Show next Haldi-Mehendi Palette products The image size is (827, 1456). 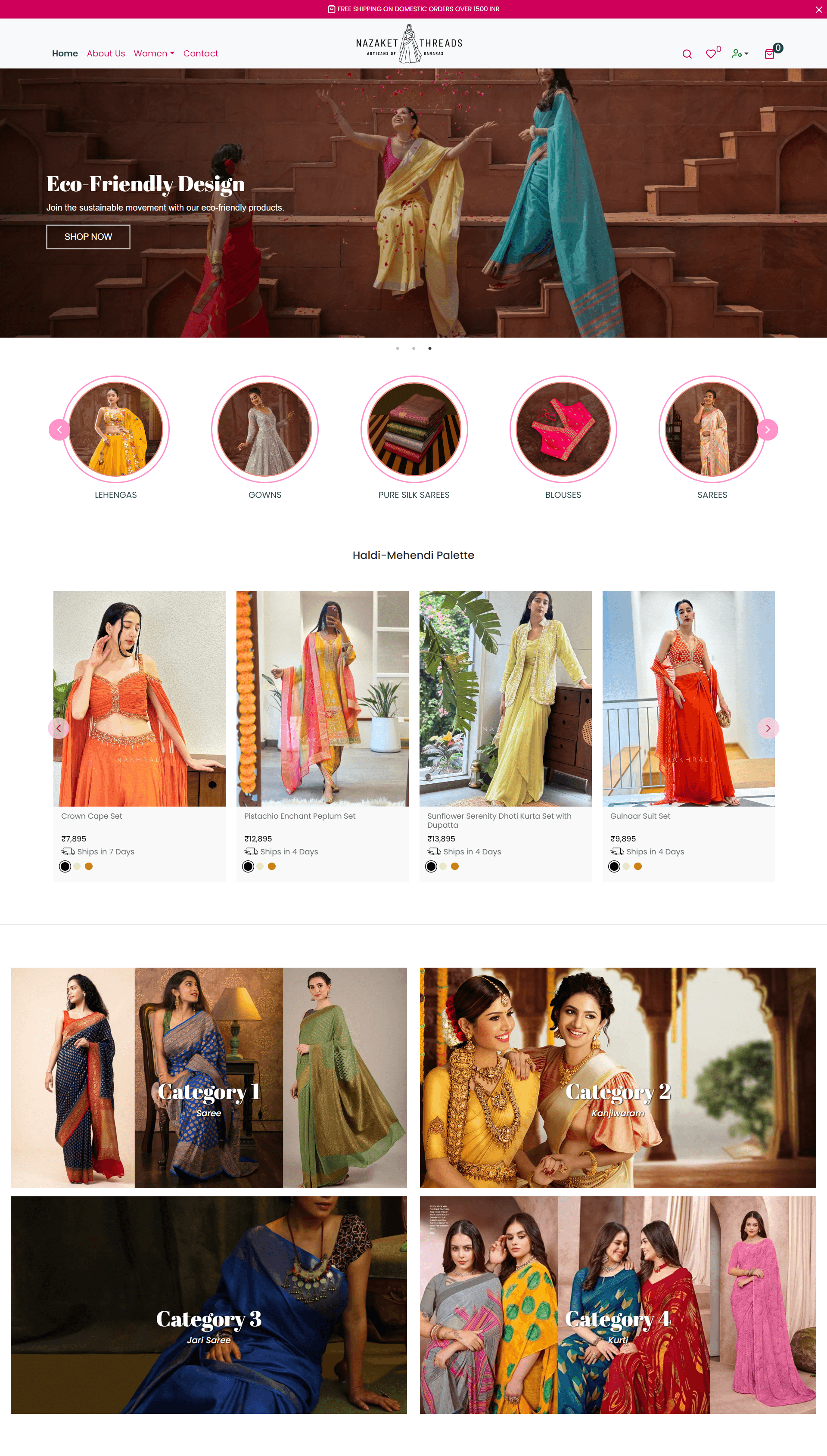tap(768, 728)
